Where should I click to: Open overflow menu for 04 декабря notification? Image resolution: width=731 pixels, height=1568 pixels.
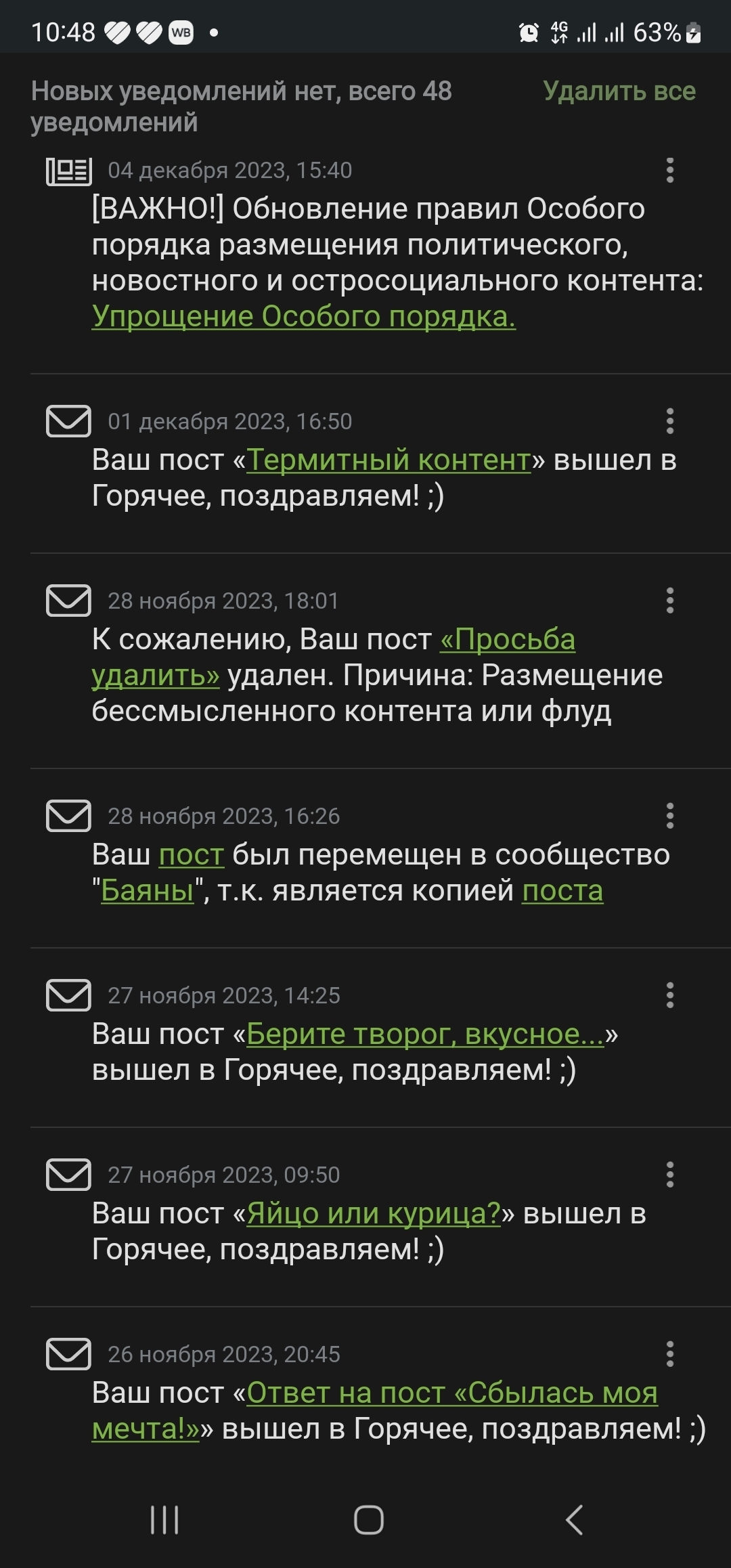[x=669, y=171]
